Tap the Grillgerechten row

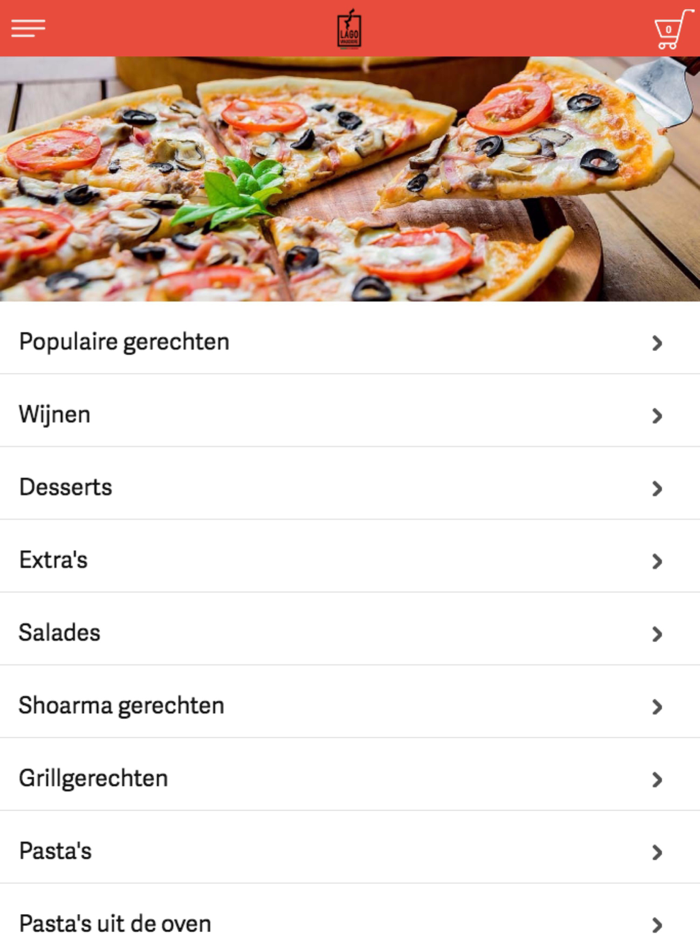tap(349, 778)
